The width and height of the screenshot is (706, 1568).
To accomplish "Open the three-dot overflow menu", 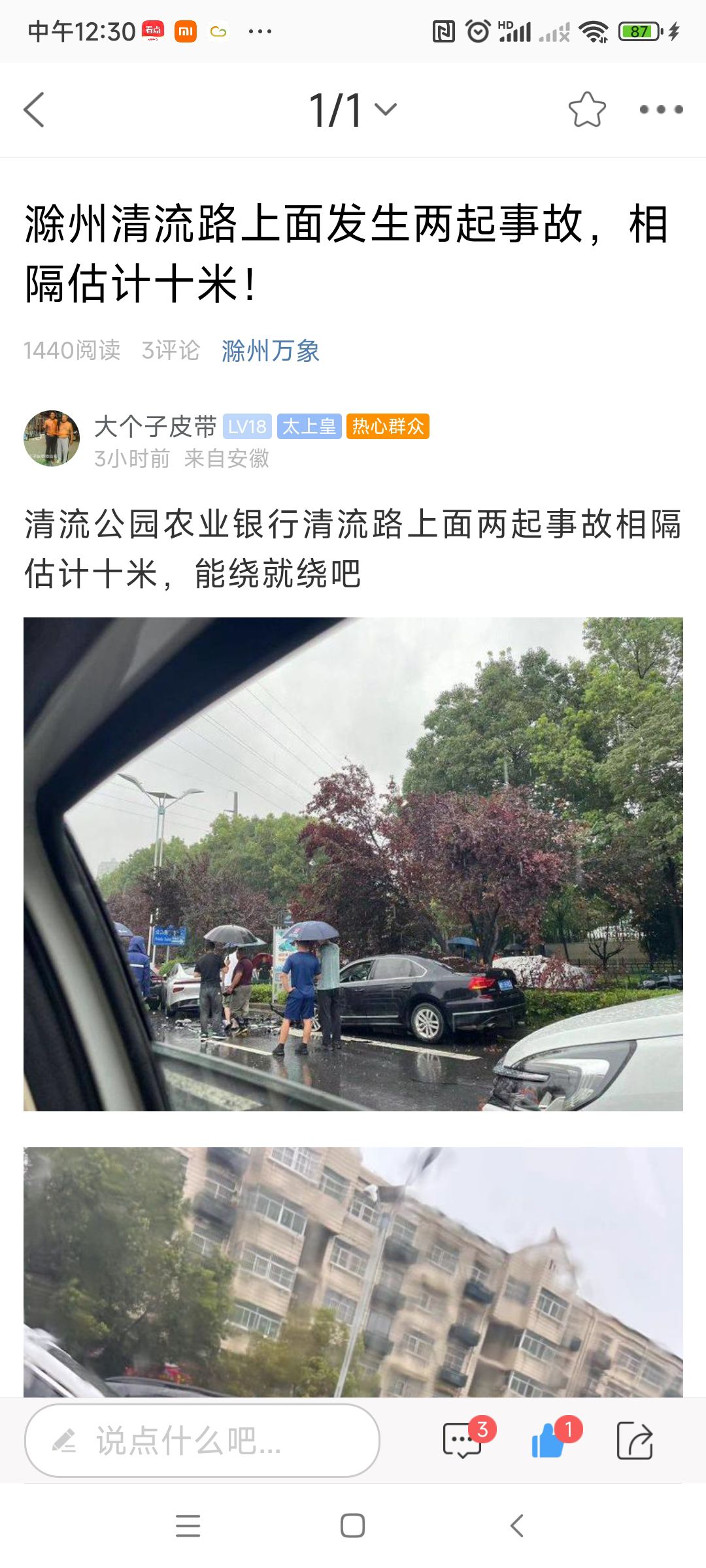I will (x=661, y=110).
